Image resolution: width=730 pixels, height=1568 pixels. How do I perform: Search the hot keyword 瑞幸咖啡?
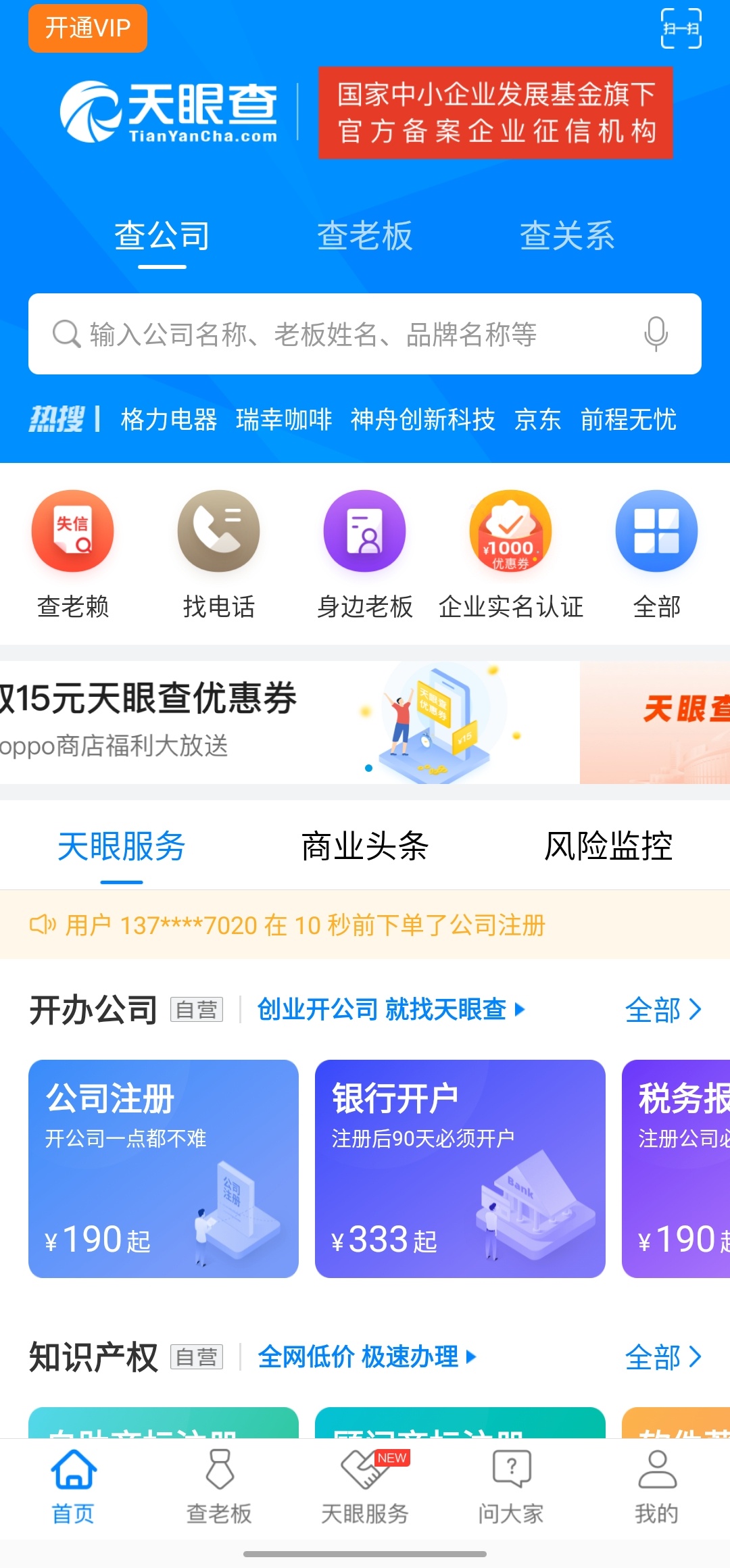click(x=284, y=420)
